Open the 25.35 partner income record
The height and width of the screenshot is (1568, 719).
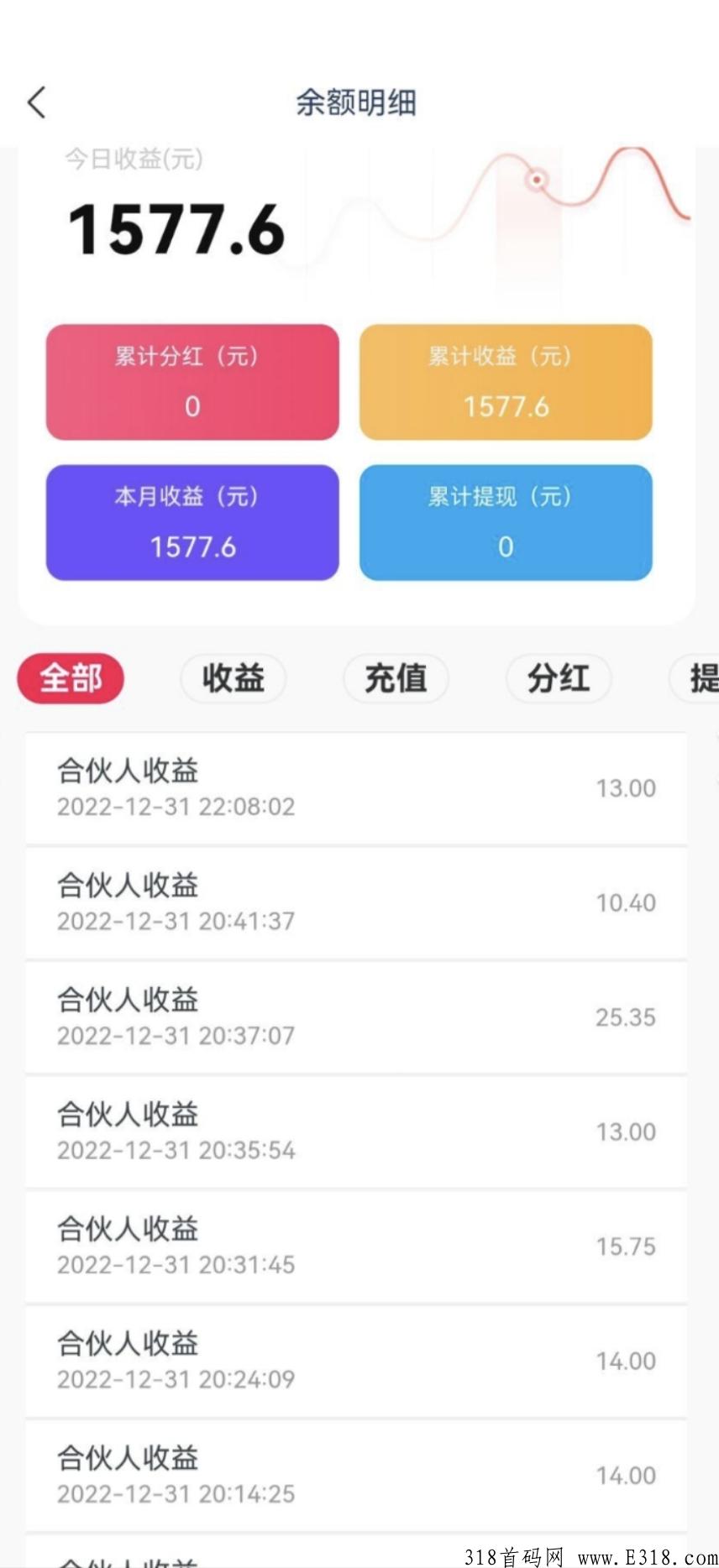pyautogui.click(x=359, y=1017)
